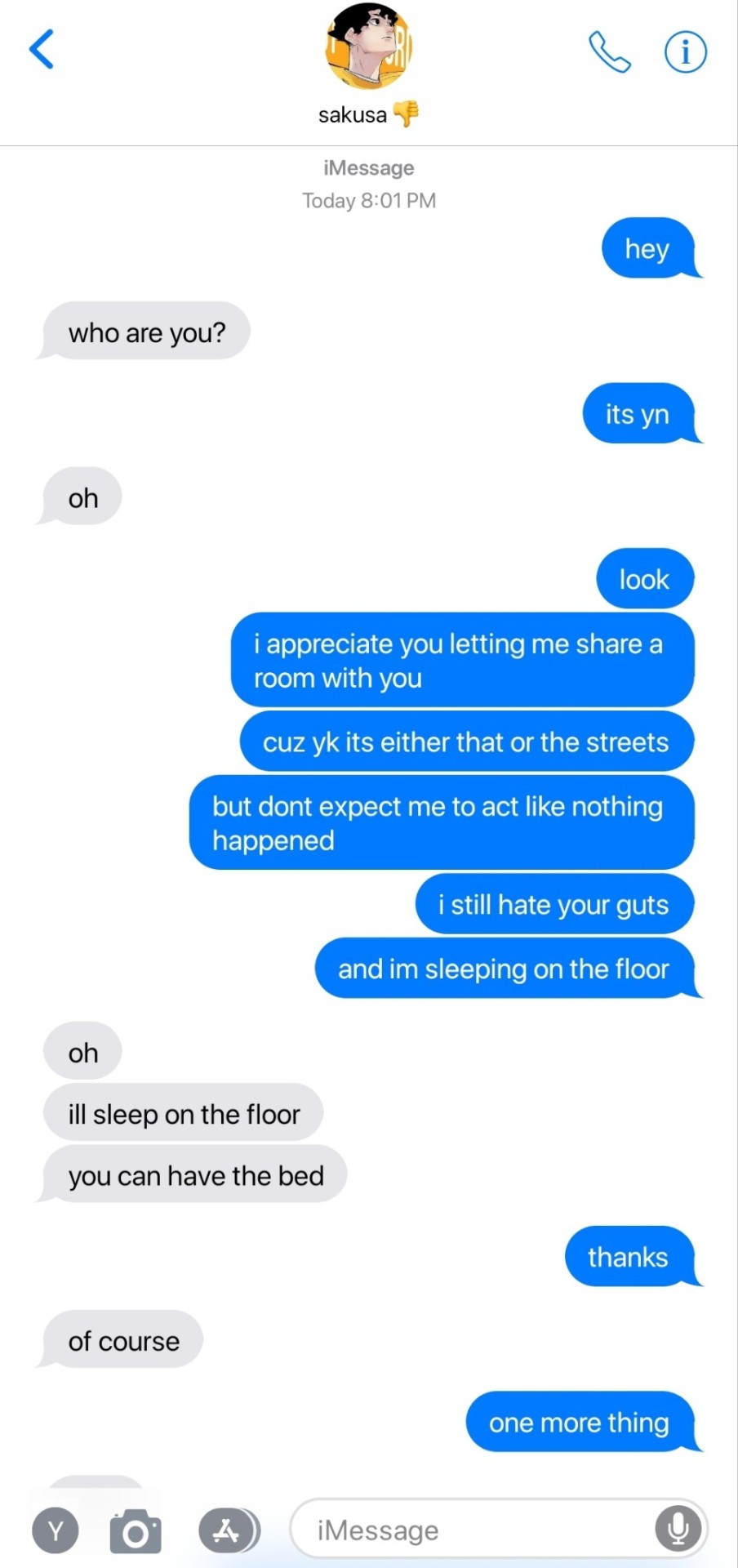The image size is (738, 1568).
Task: Record an audio message with the microphone
Action: pos(678,1529)
